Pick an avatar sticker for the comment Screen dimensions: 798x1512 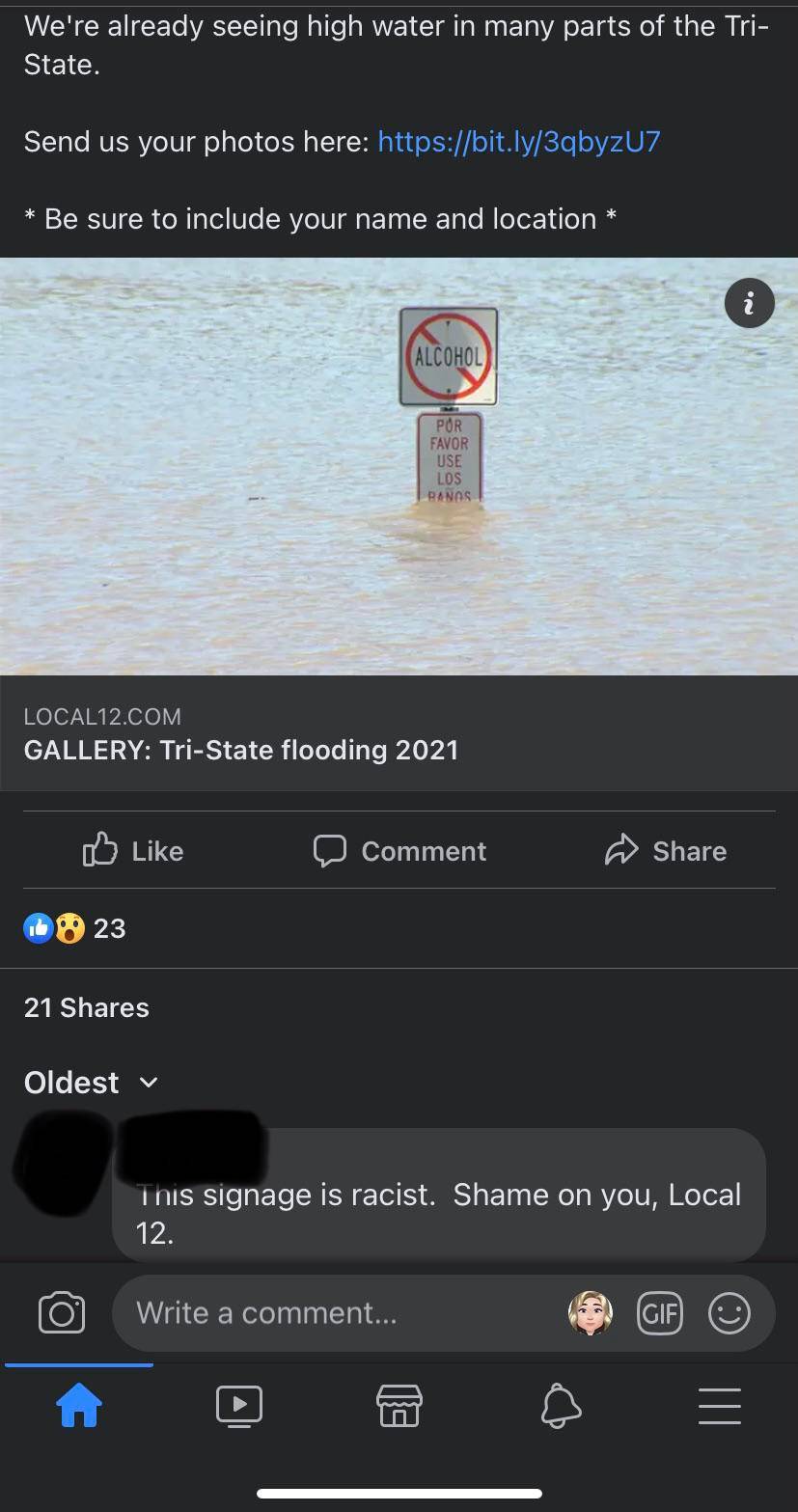(590, 1313)
